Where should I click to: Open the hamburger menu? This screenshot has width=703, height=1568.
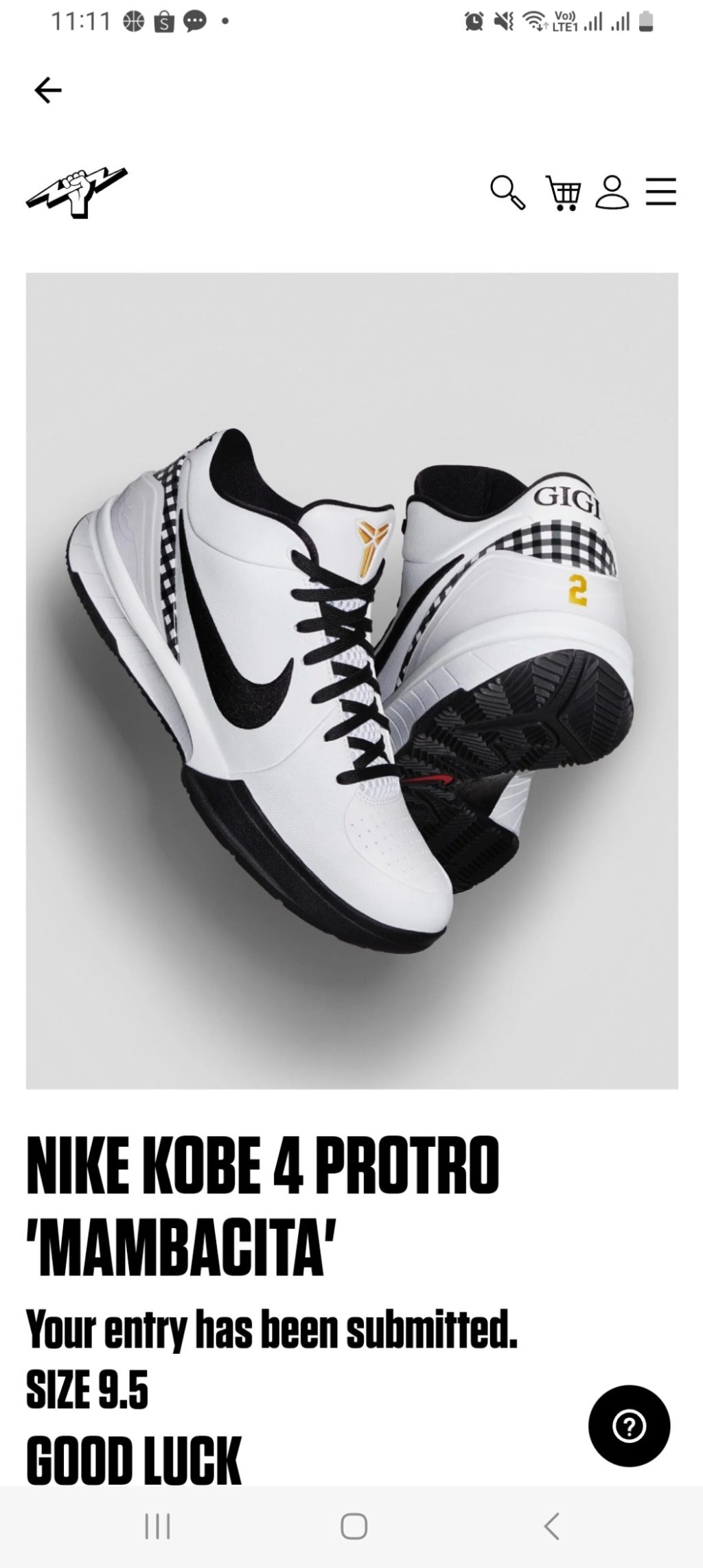point(660,192)
